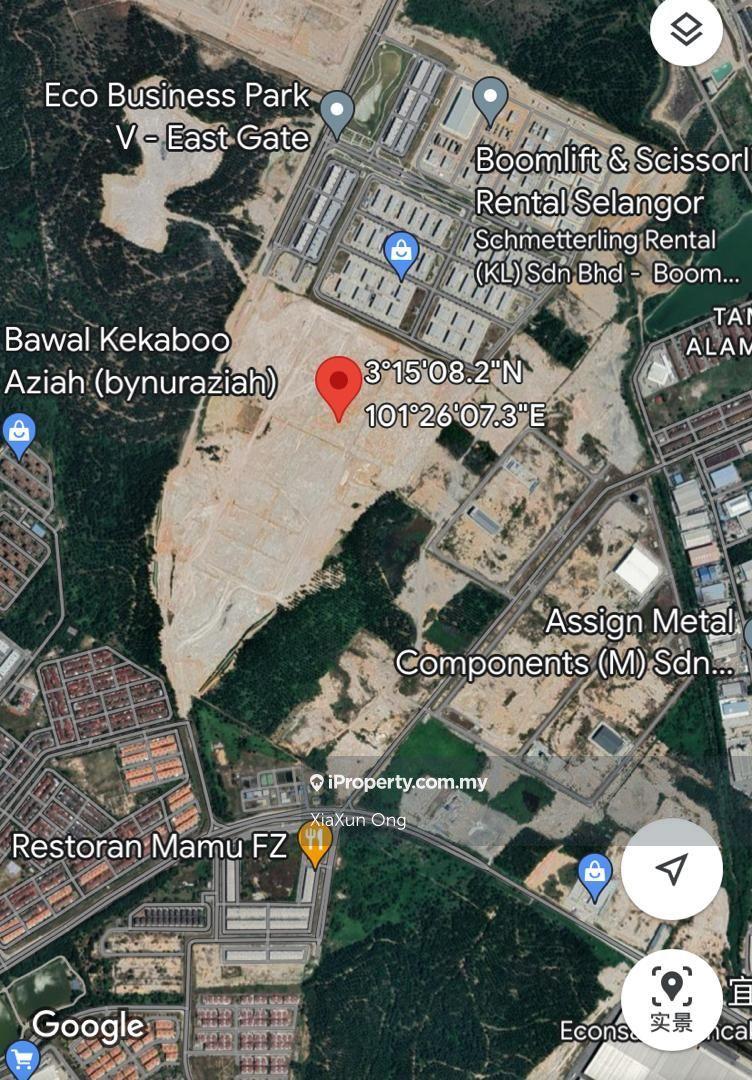Select the Assign Metal Components place label

565,642
